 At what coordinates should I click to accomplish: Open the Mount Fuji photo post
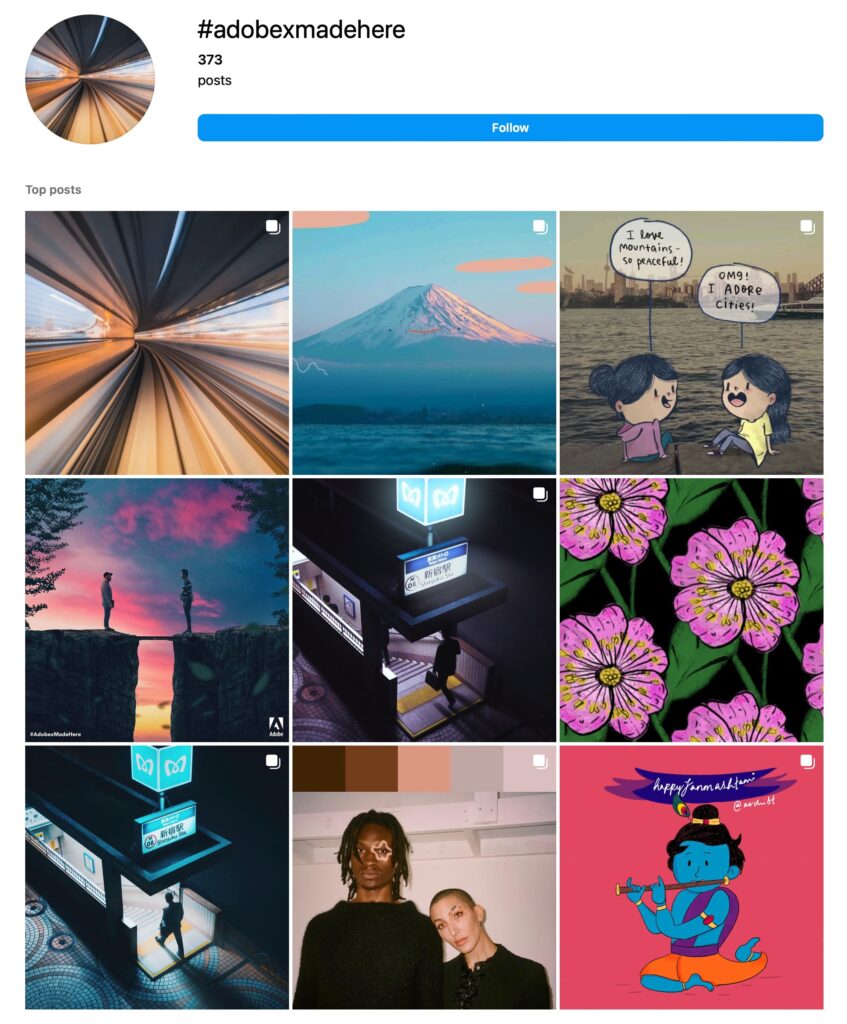pos(425,340)
